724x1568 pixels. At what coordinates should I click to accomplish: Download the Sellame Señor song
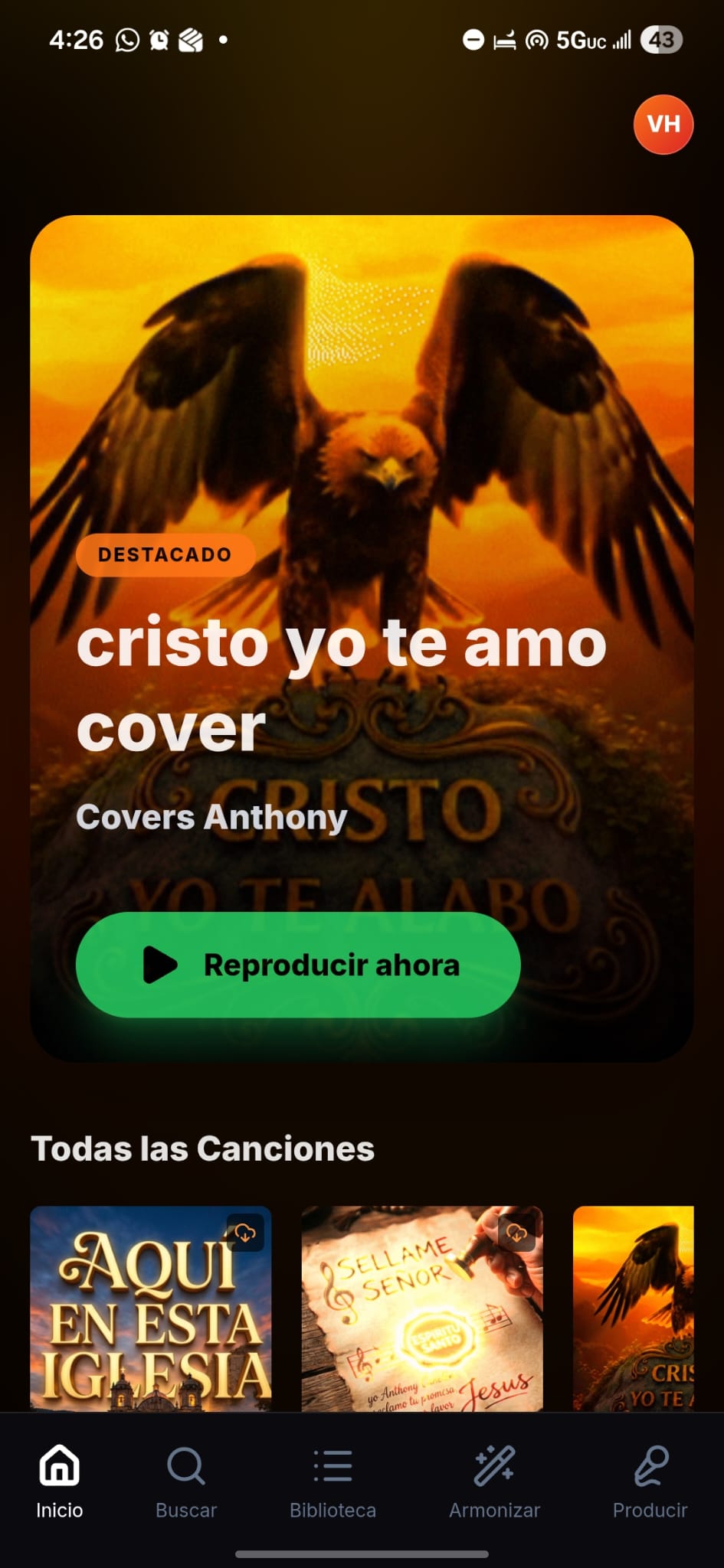(516, 1233)
